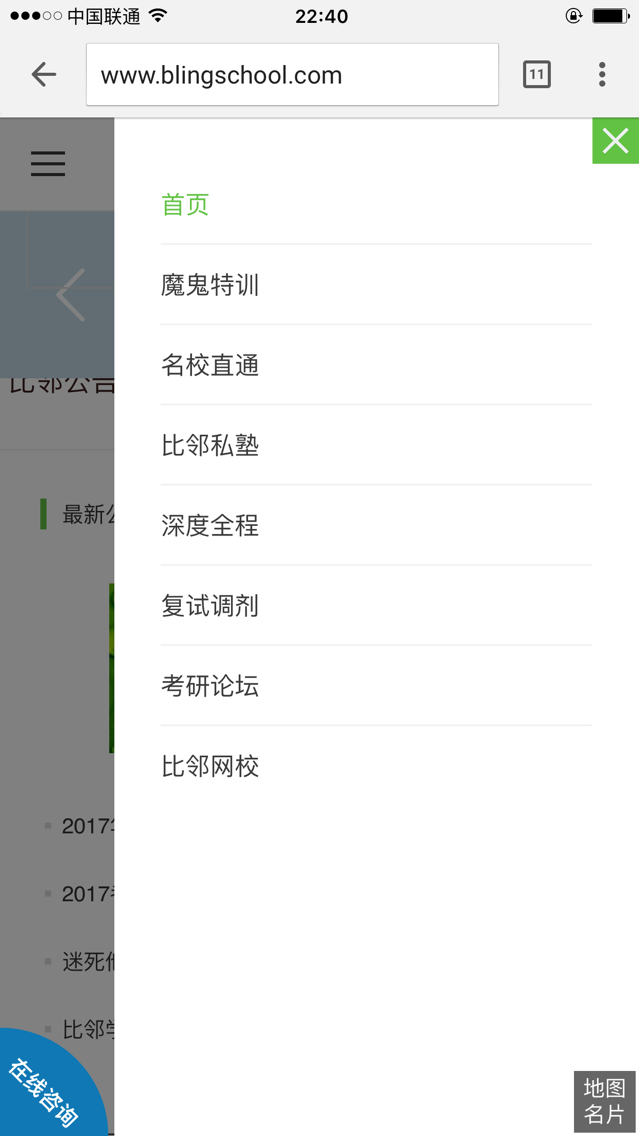This screenshot has width=639, height=1136.
Task: Go to 比邻私塾
Action: click(210, 445)
